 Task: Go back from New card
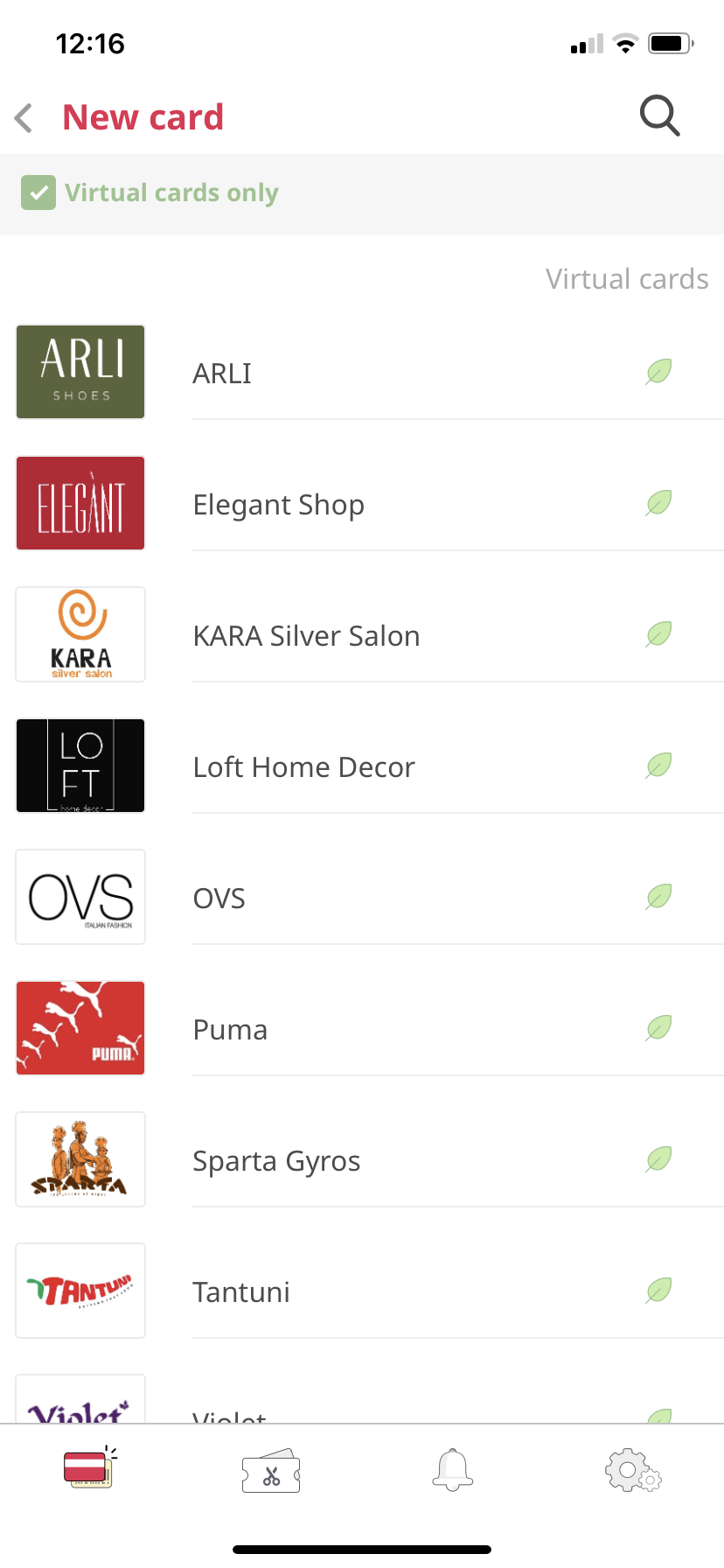click(x=24, y=117)
